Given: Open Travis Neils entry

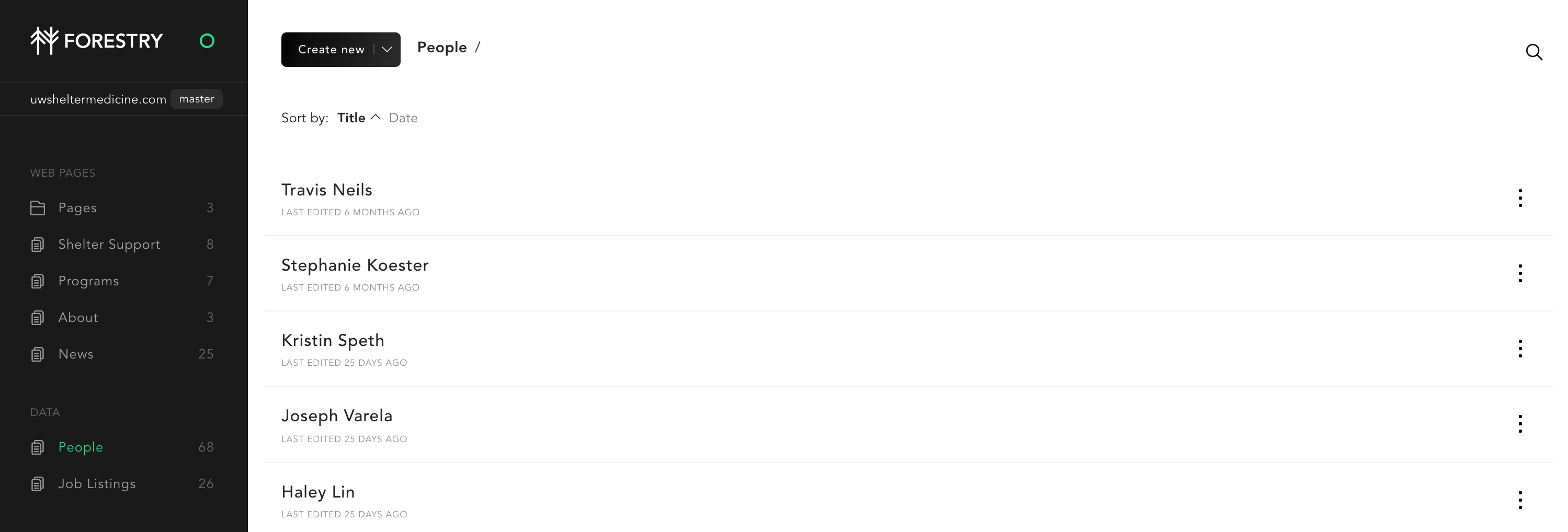Looking at the screenshot, I should (x=326, y=190).
